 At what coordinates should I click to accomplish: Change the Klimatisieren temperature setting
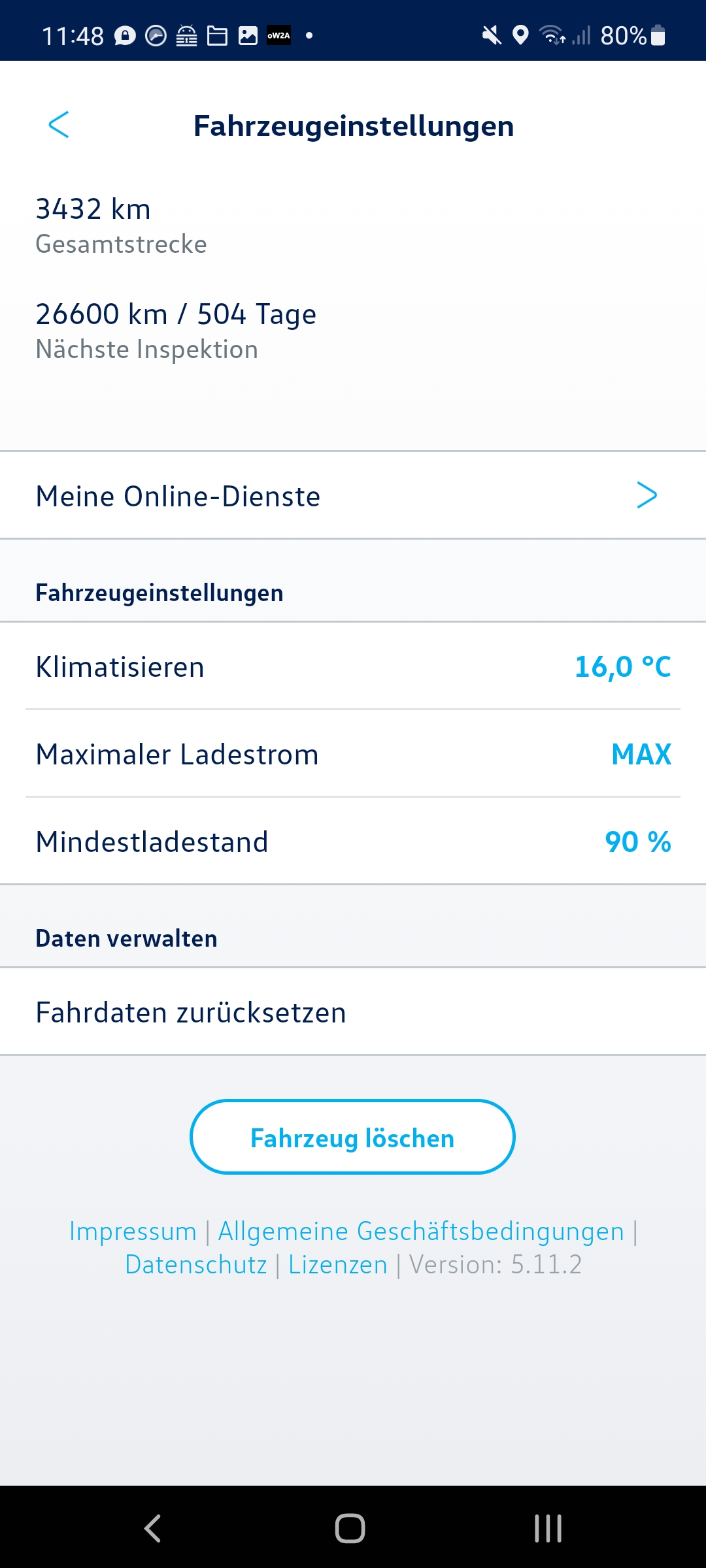622,667
